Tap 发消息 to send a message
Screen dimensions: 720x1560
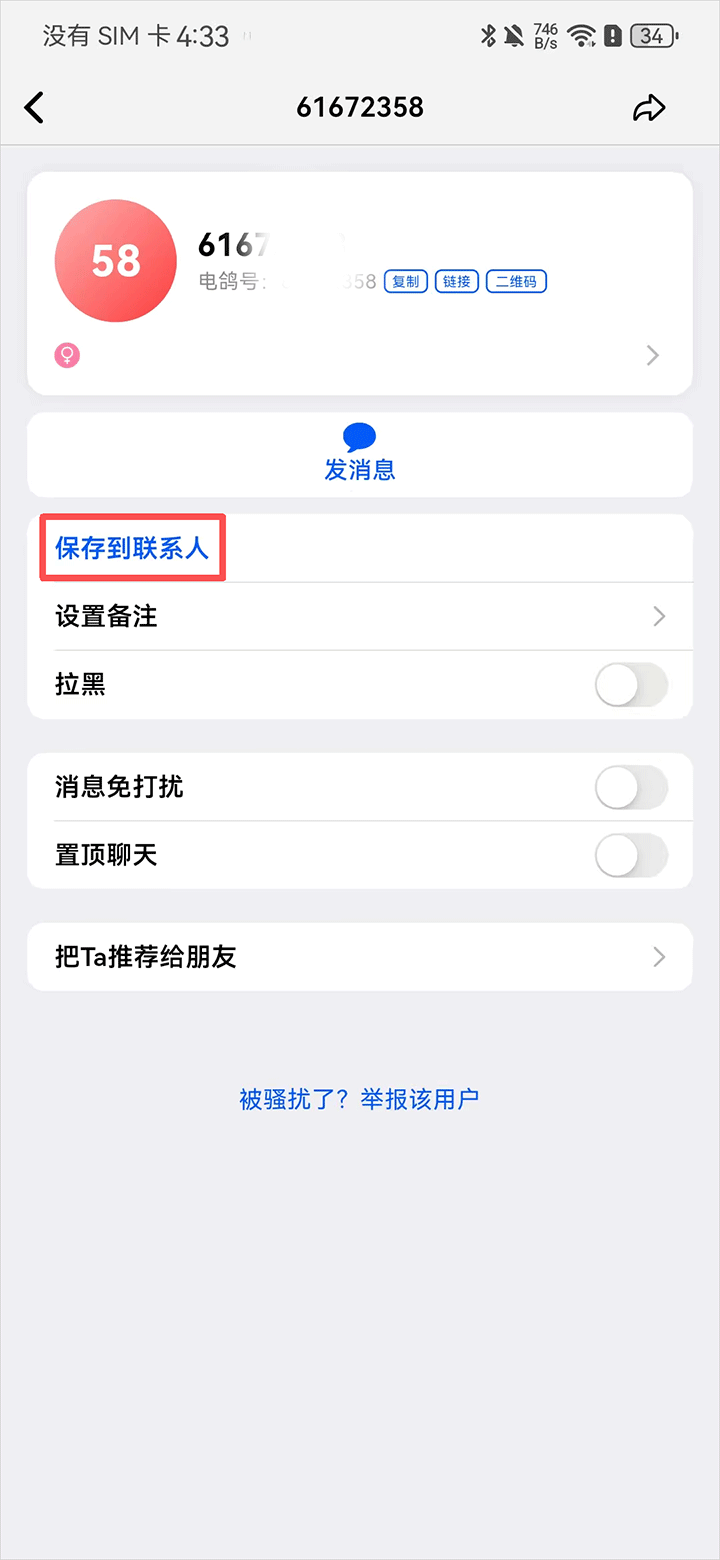pyautogui.click(x=360, y=455)
